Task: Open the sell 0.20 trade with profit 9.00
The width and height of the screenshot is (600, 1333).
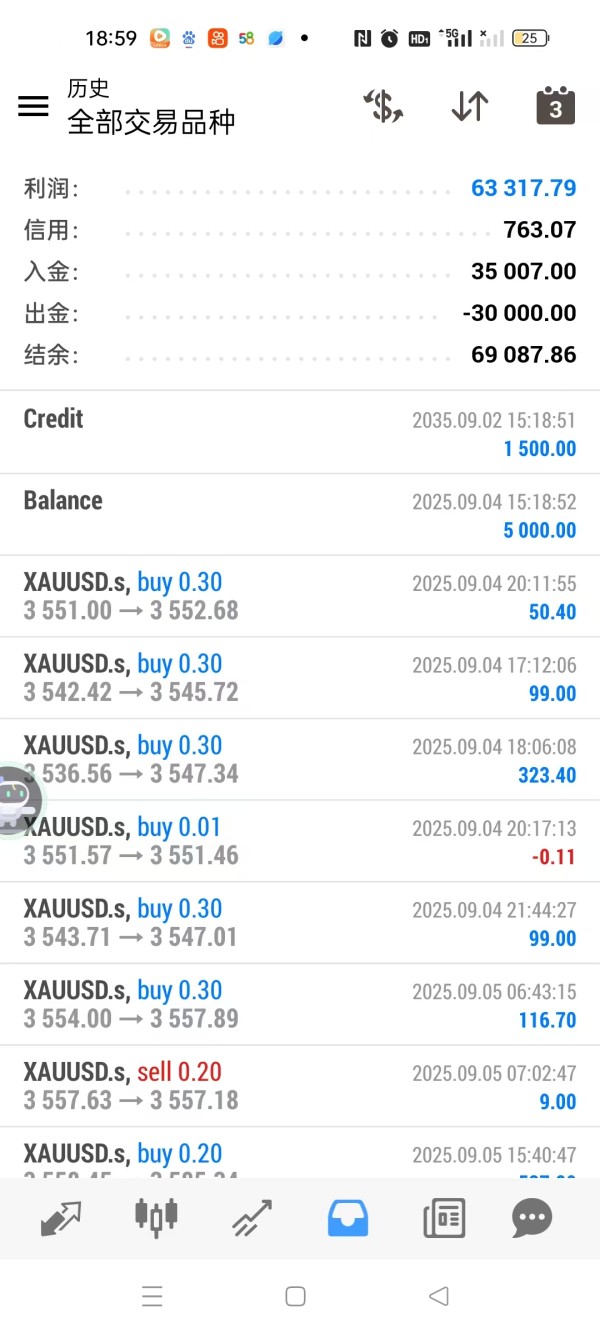Action: click(300, 1087)
